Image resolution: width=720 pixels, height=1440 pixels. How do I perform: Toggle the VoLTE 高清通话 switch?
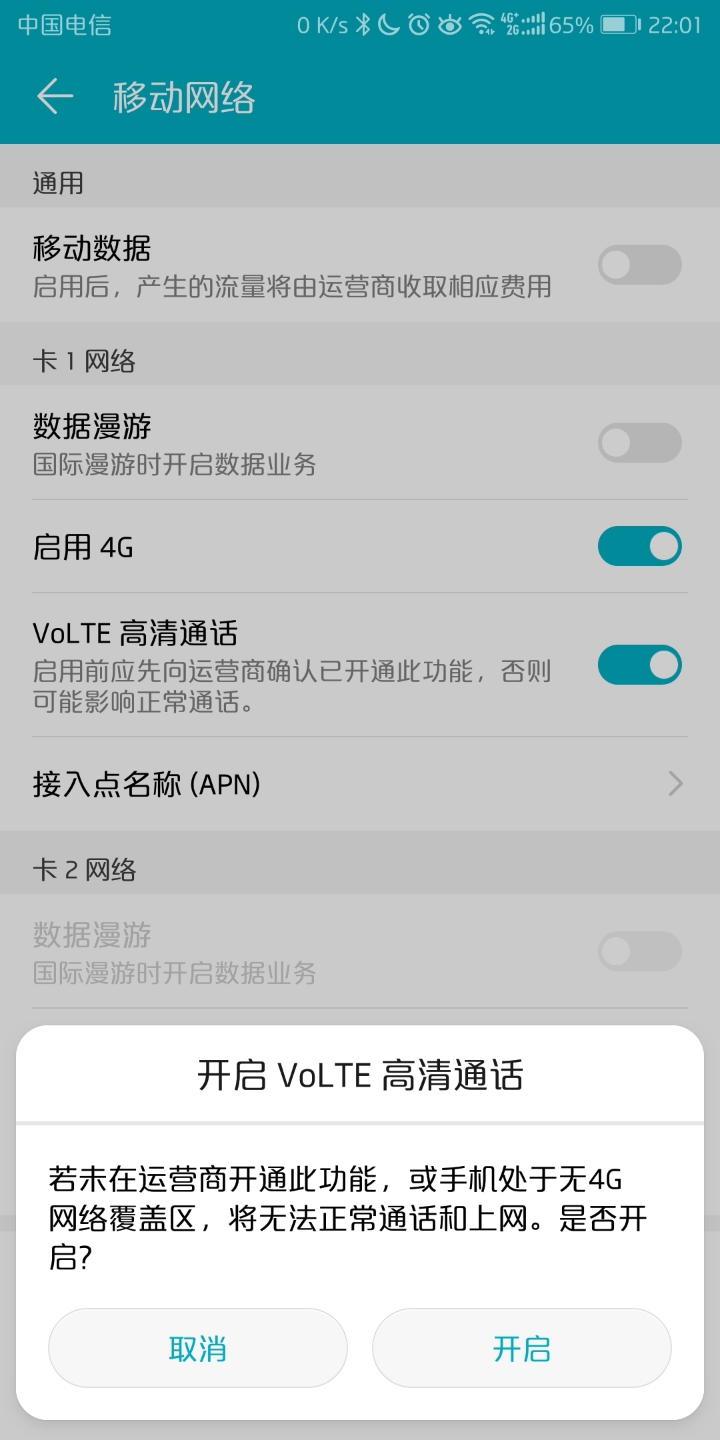click(639, 665)
